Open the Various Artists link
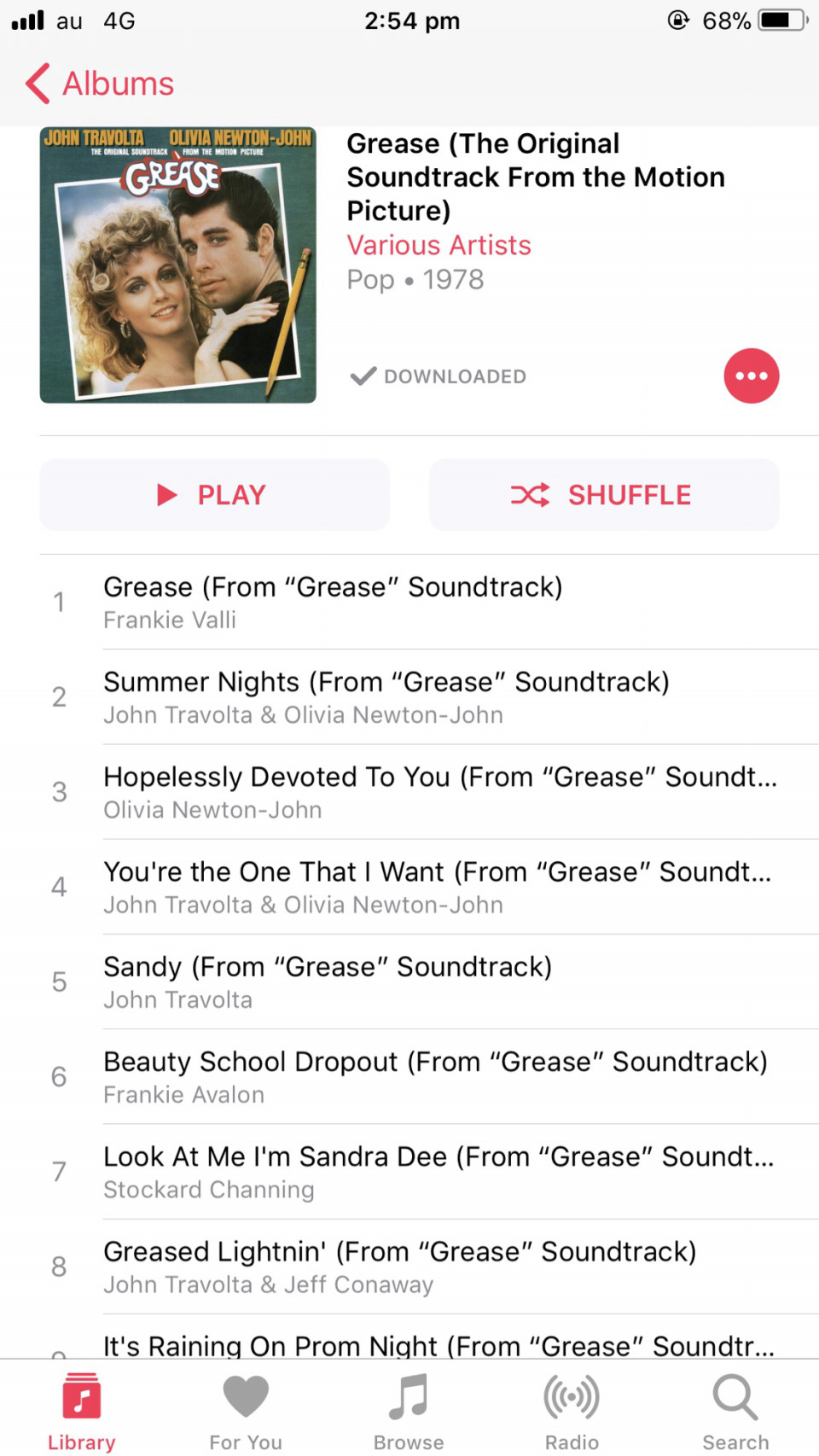The width and height of the screenshot is (819, 1456). tap(439, 245)
